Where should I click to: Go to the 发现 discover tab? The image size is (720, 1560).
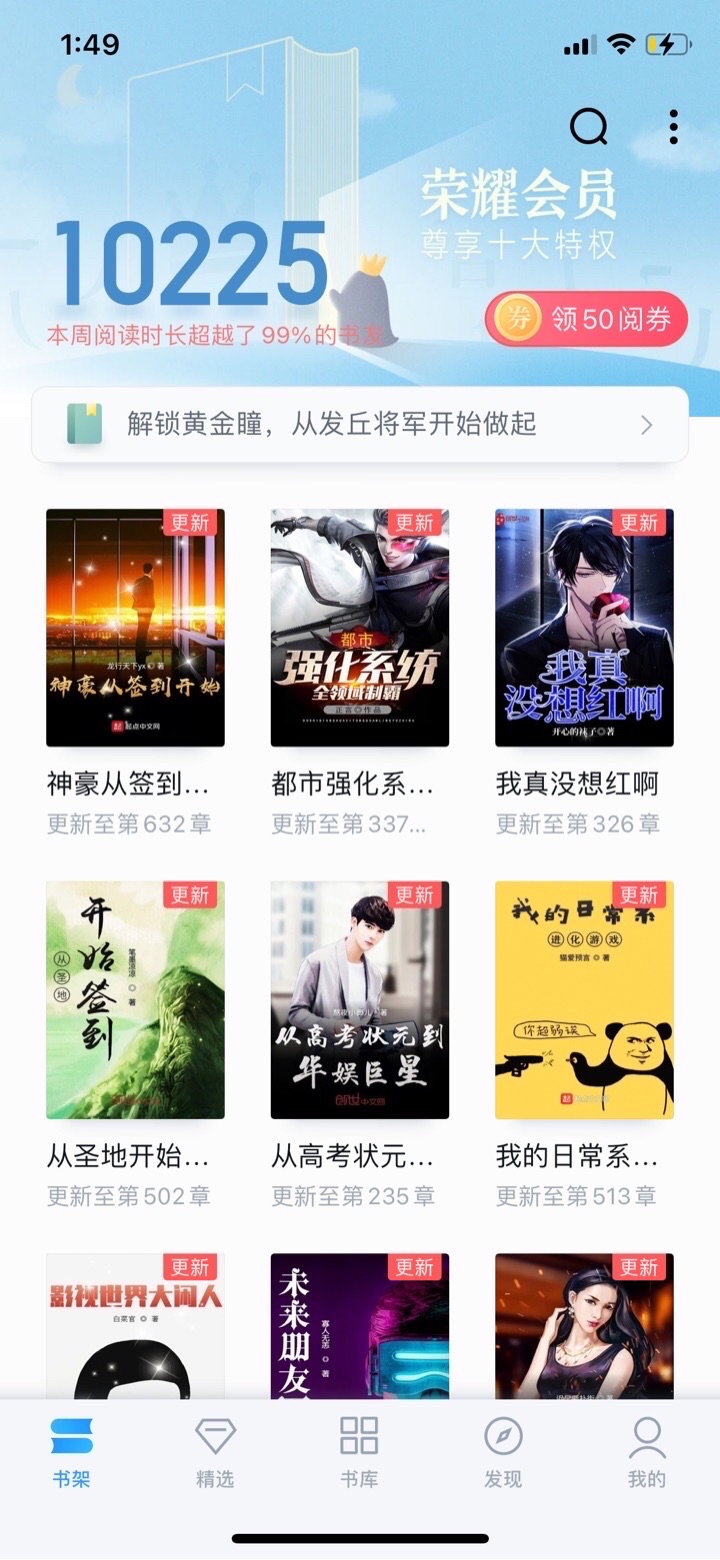tap(503, 1451)
